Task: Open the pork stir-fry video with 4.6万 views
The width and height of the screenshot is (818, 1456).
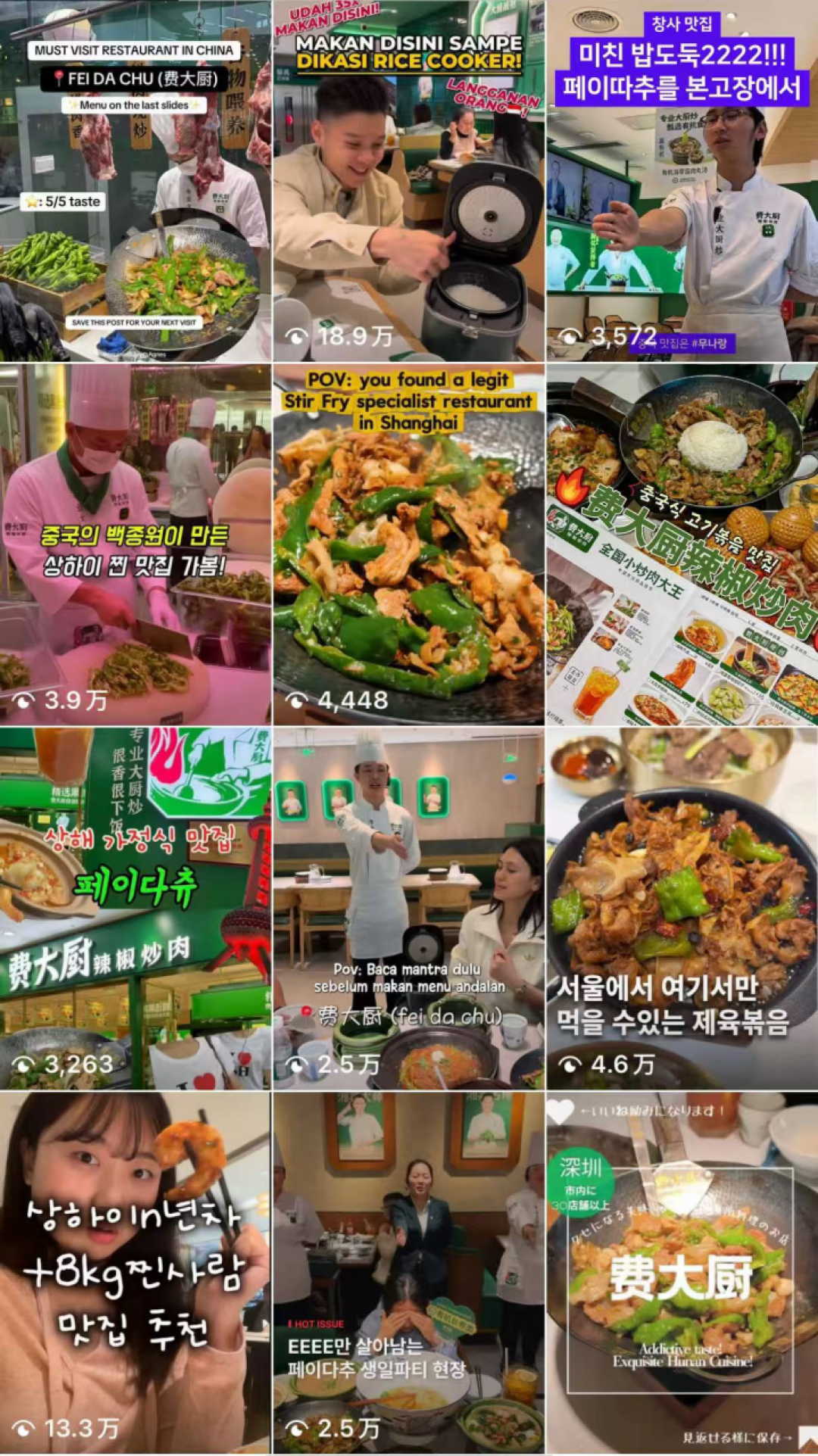Action: coord(682,909)
